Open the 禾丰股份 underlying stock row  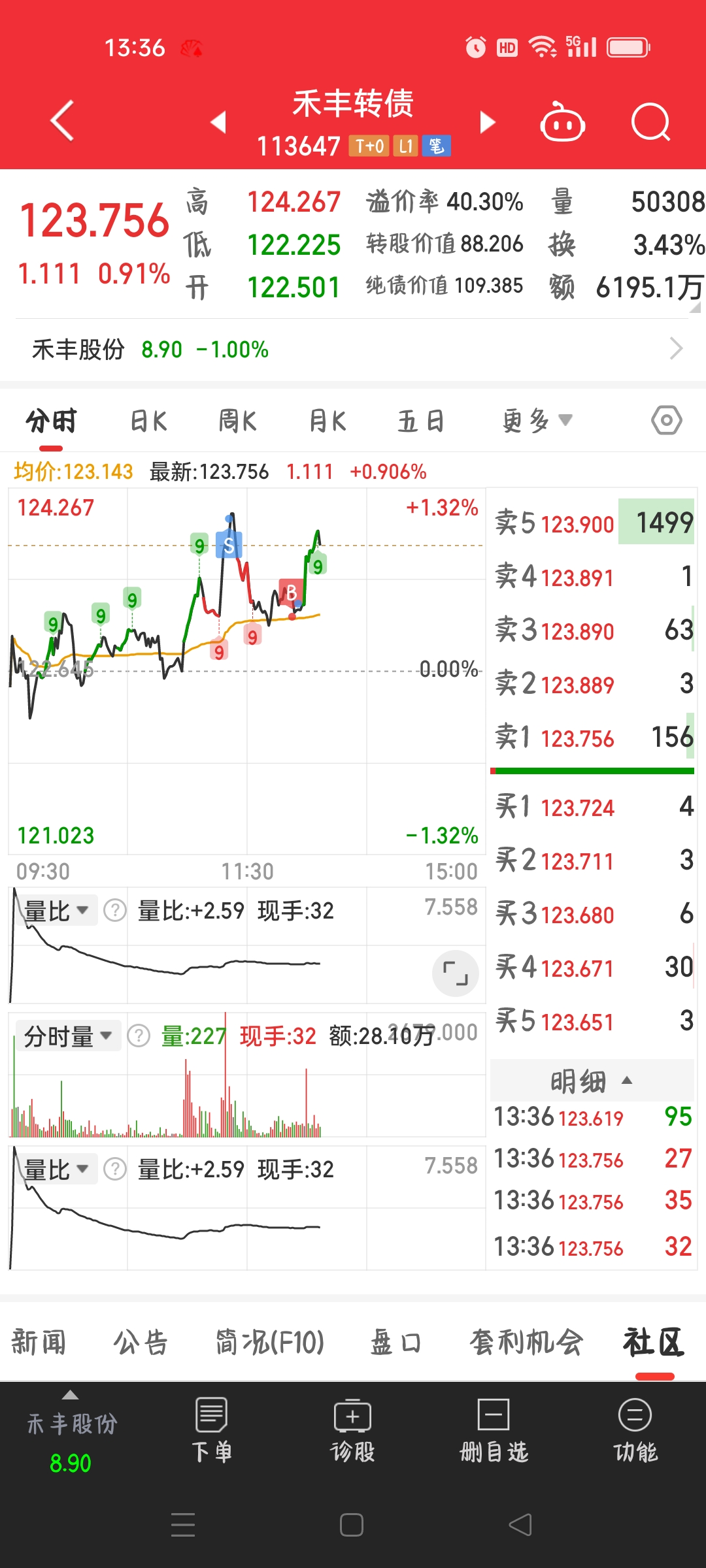point(353,350)
